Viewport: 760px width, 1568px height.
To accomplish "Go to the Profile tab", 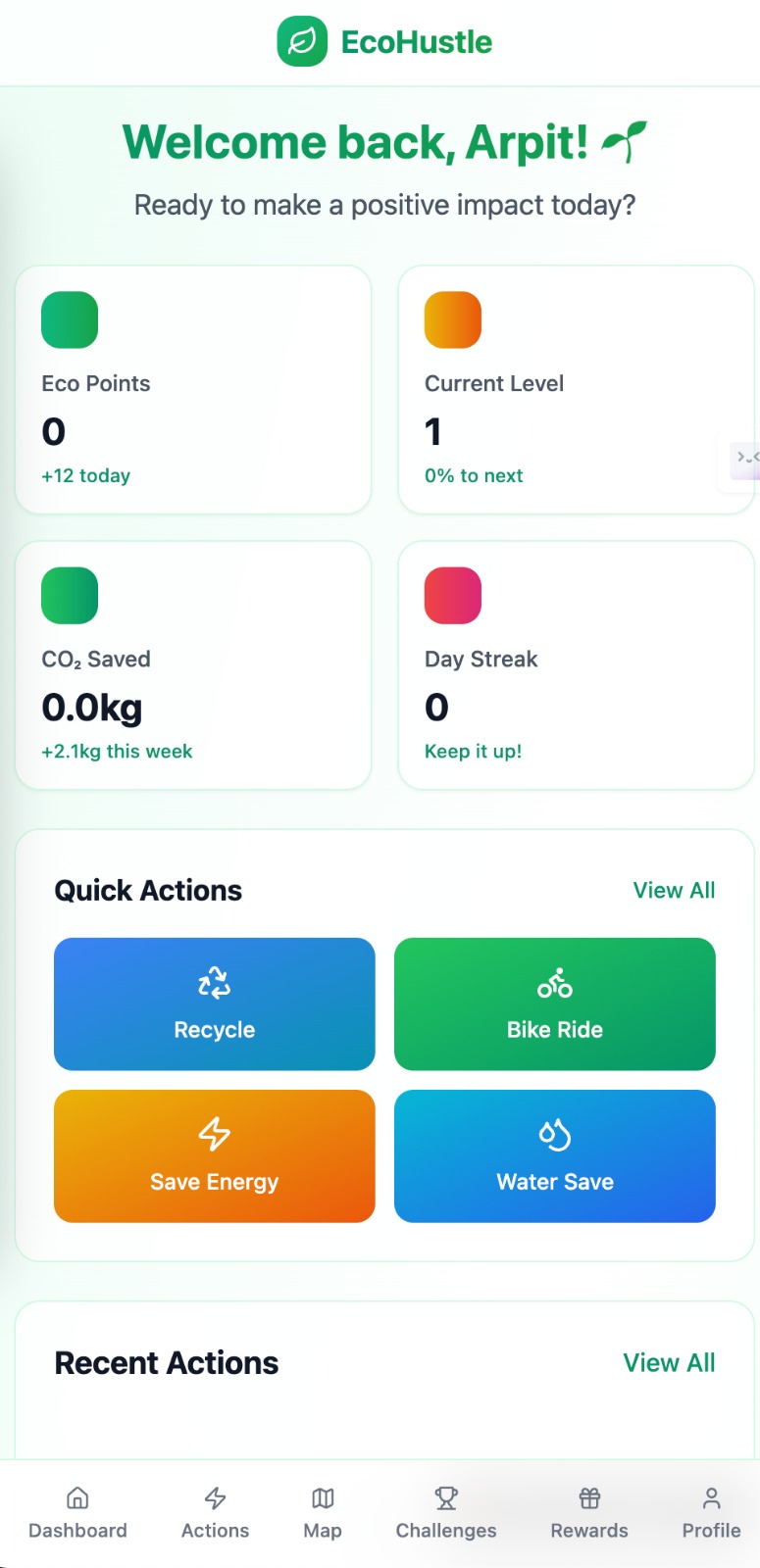I will (711, 1513).
